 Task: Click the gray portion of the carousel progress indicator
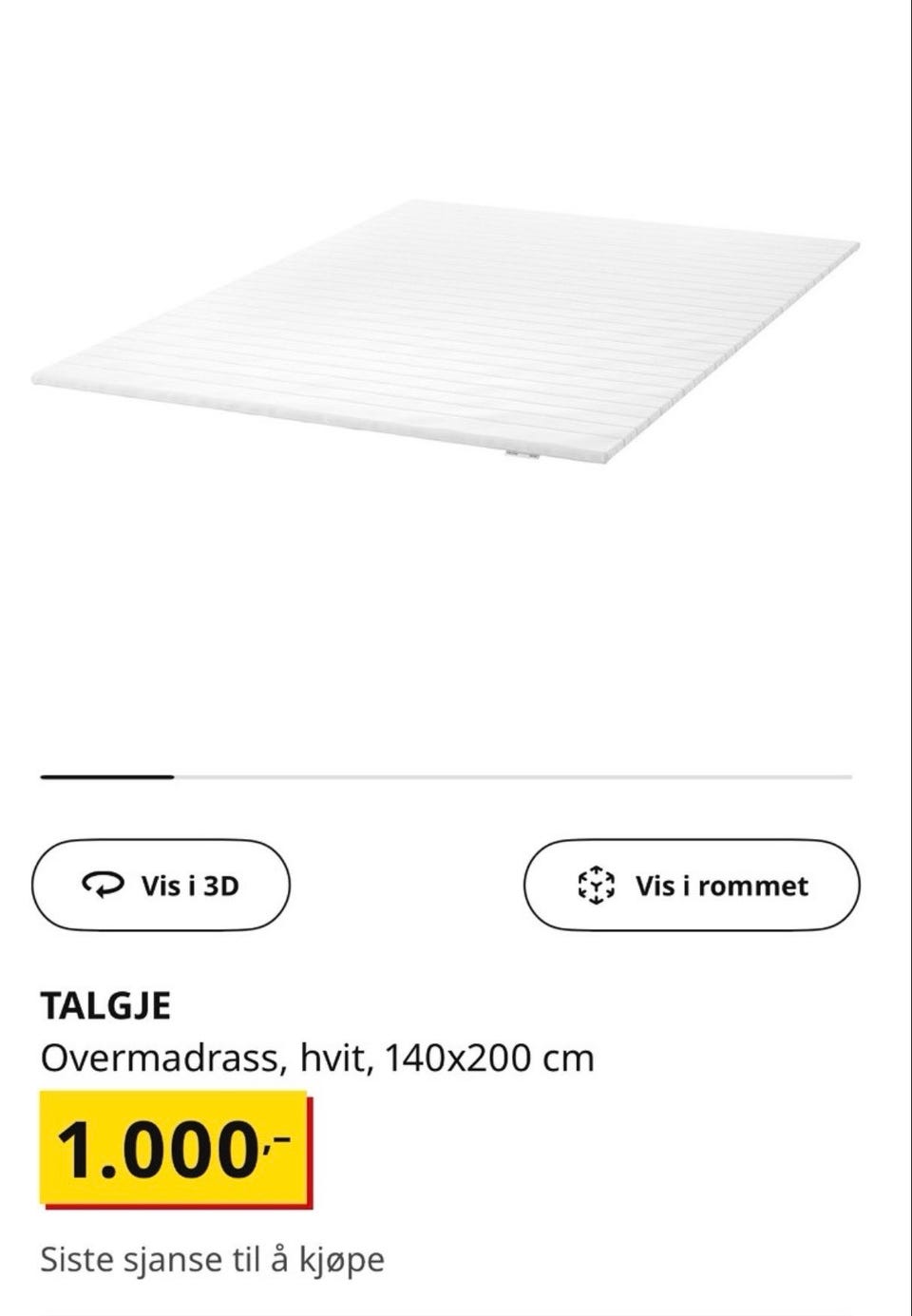tap(513, 778)
